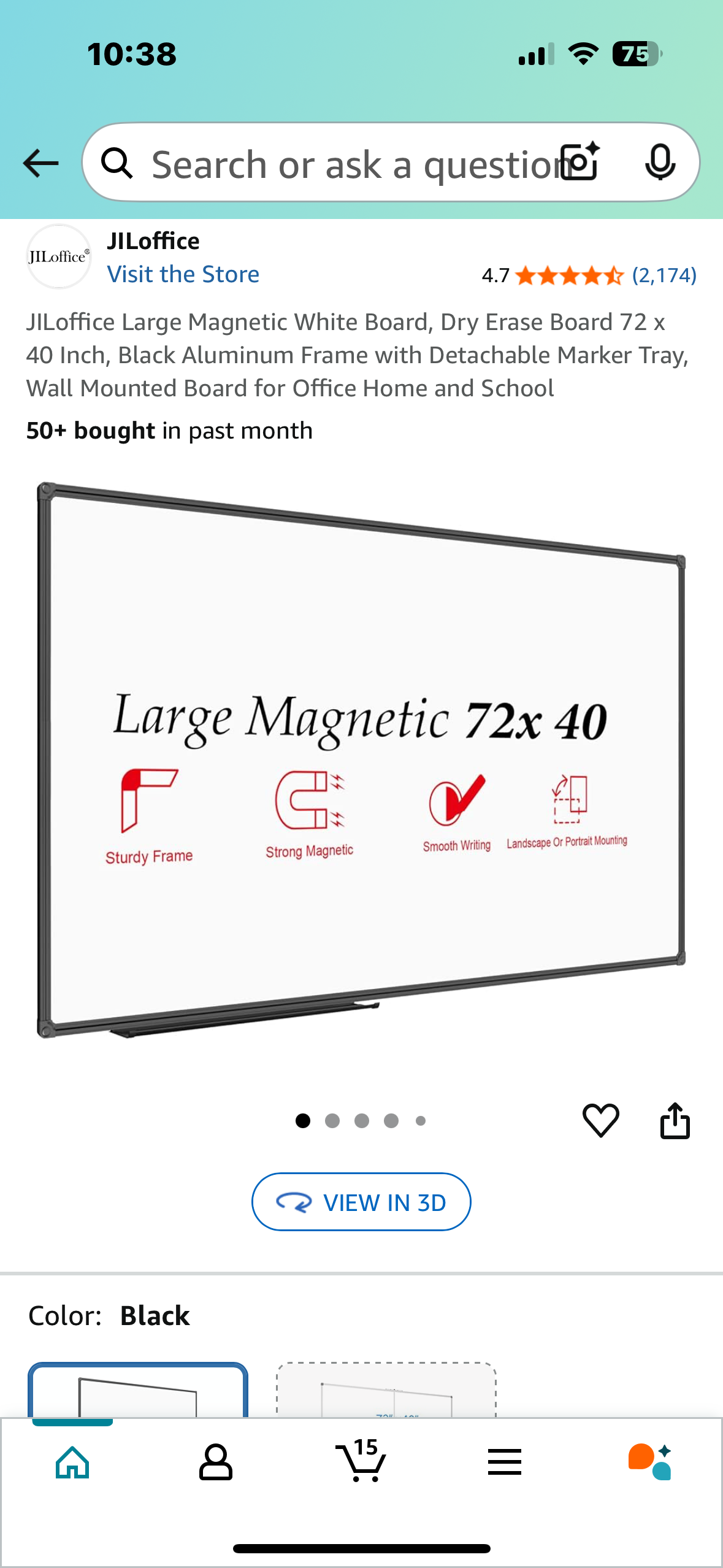Viewport: 723px width, 1568px height.
Task: Switch to the Home tab
Action: click(72, 1462)
